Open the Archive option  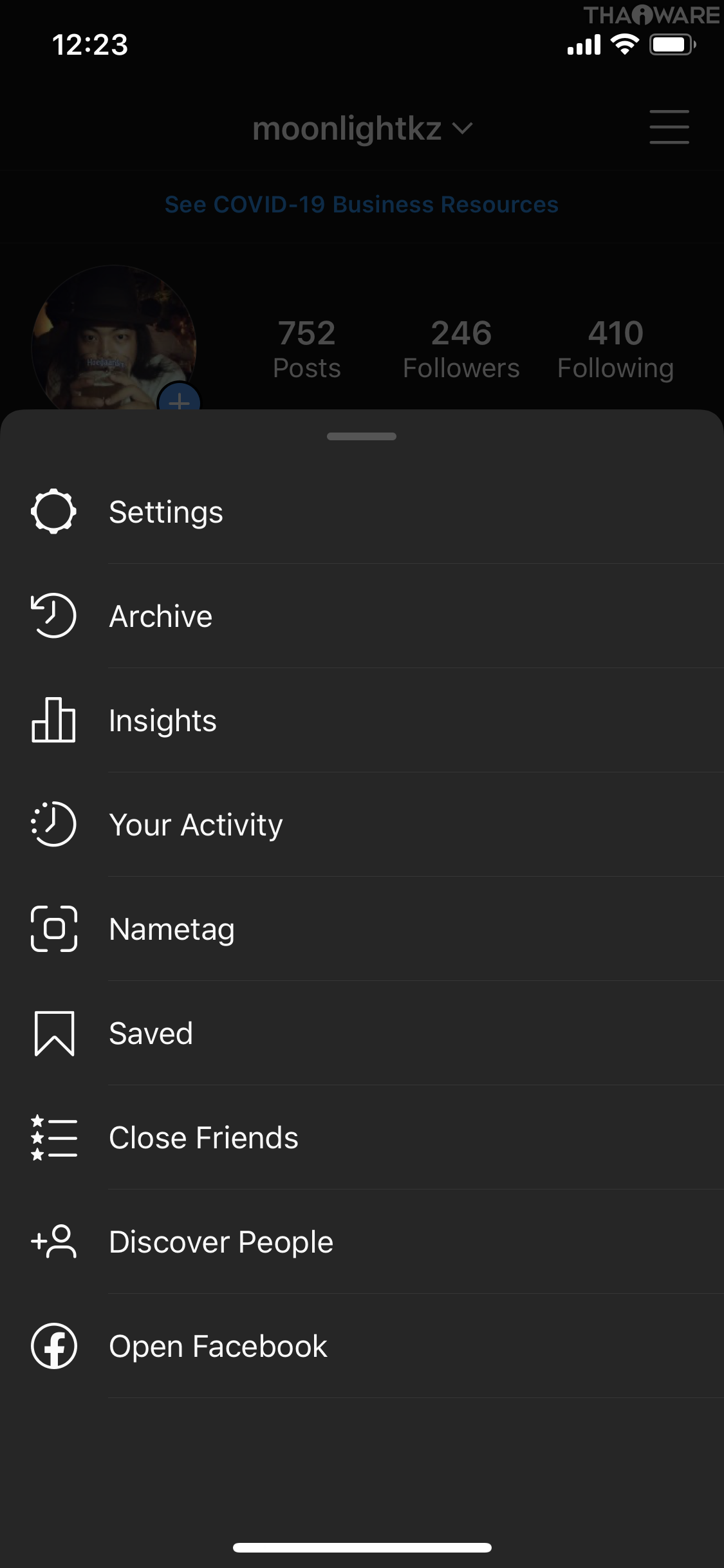(161, 617)
